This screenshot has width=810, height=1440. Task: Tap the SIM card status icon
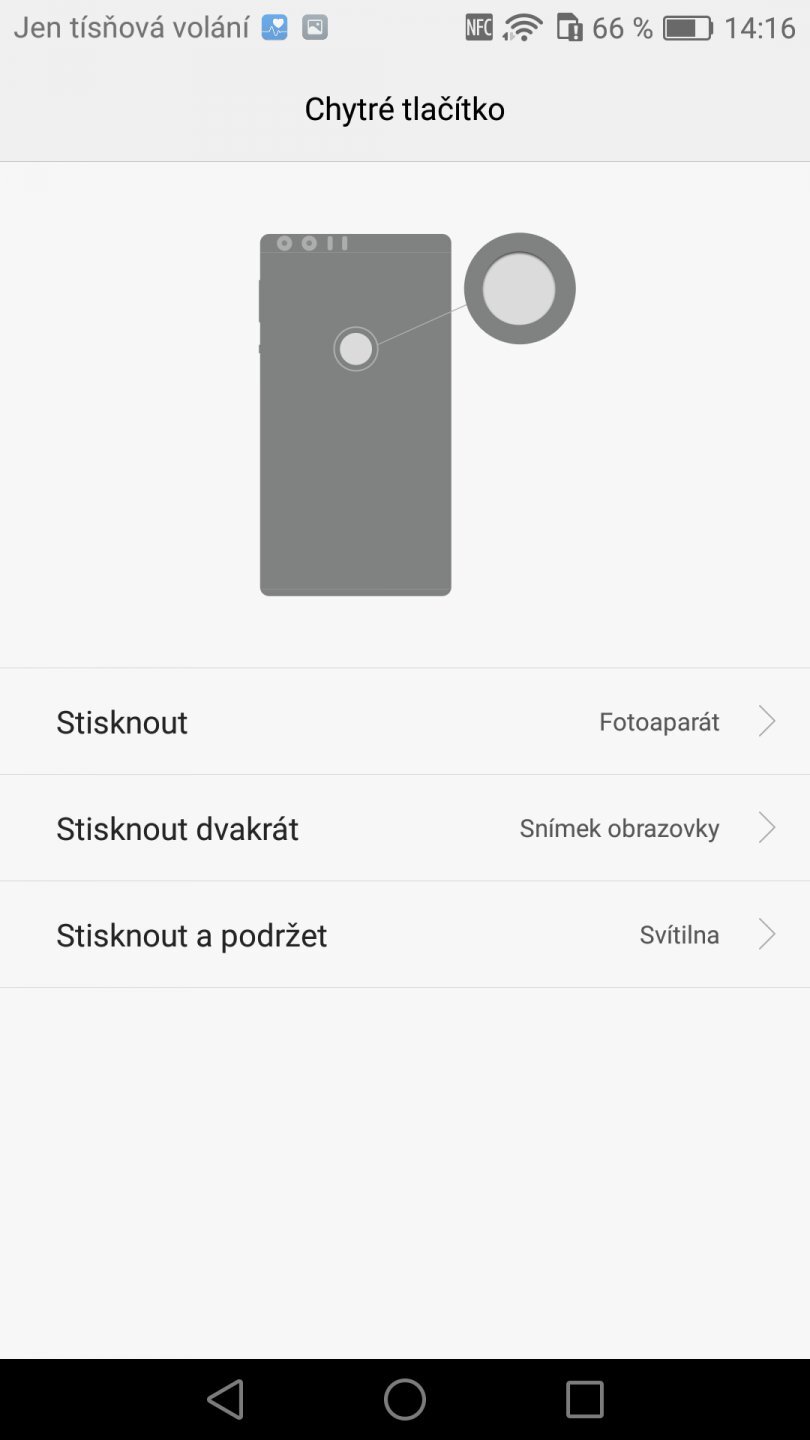pos(572,27)
